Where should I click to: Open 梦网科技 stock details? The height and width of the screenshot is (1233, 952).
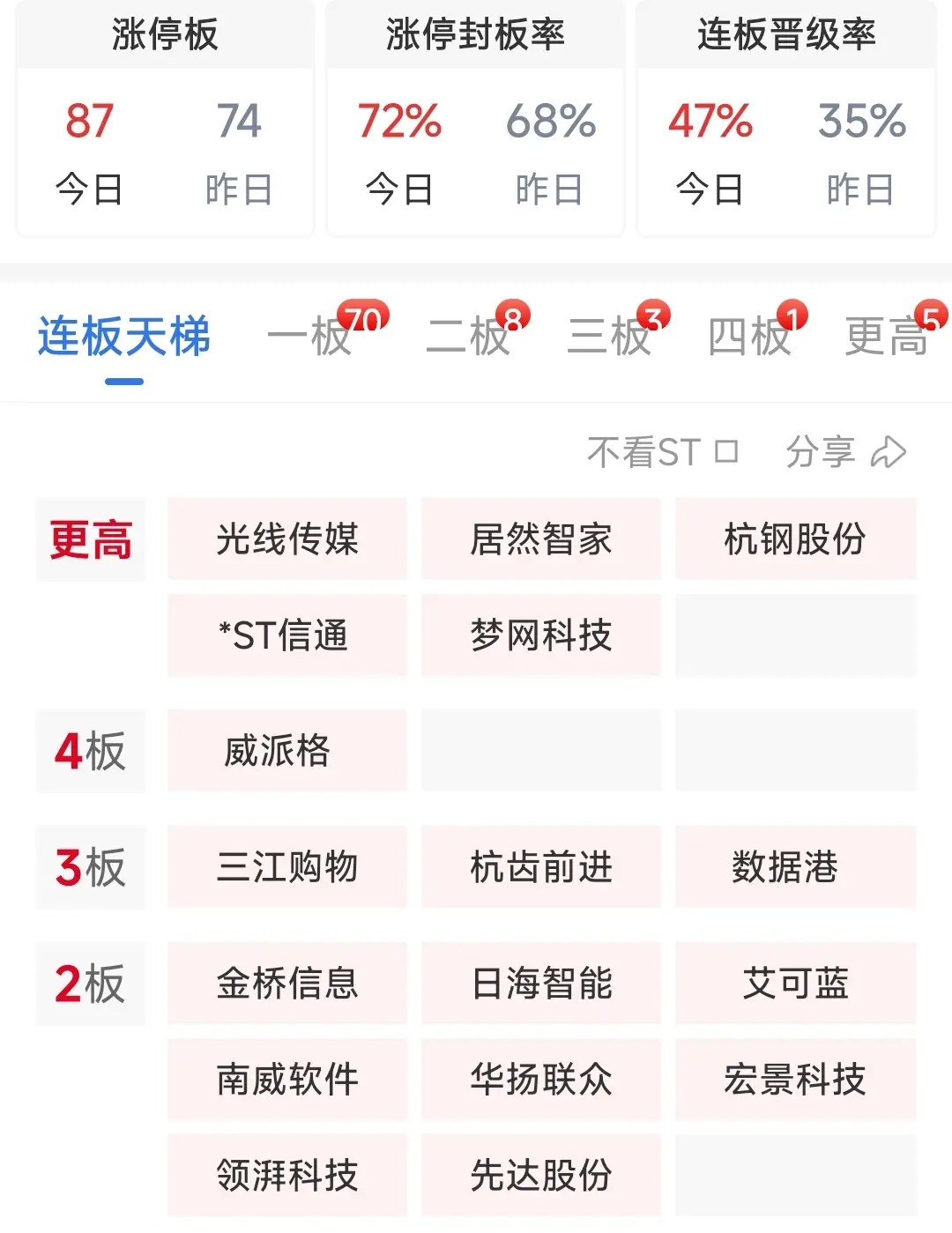pyautogui.click(x=541, y=635)
